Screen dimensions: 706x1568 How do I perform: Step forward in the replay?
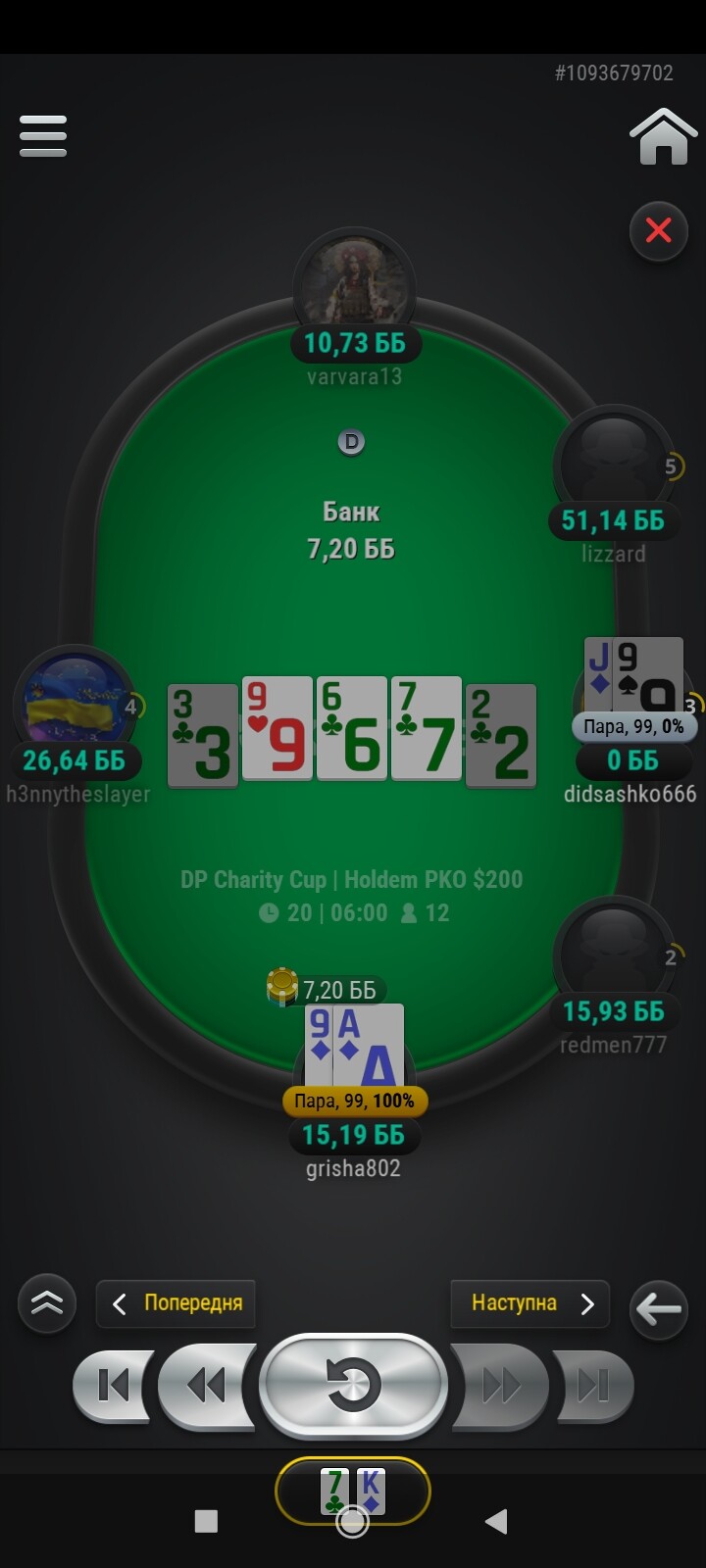click(x=500, y=1386)
